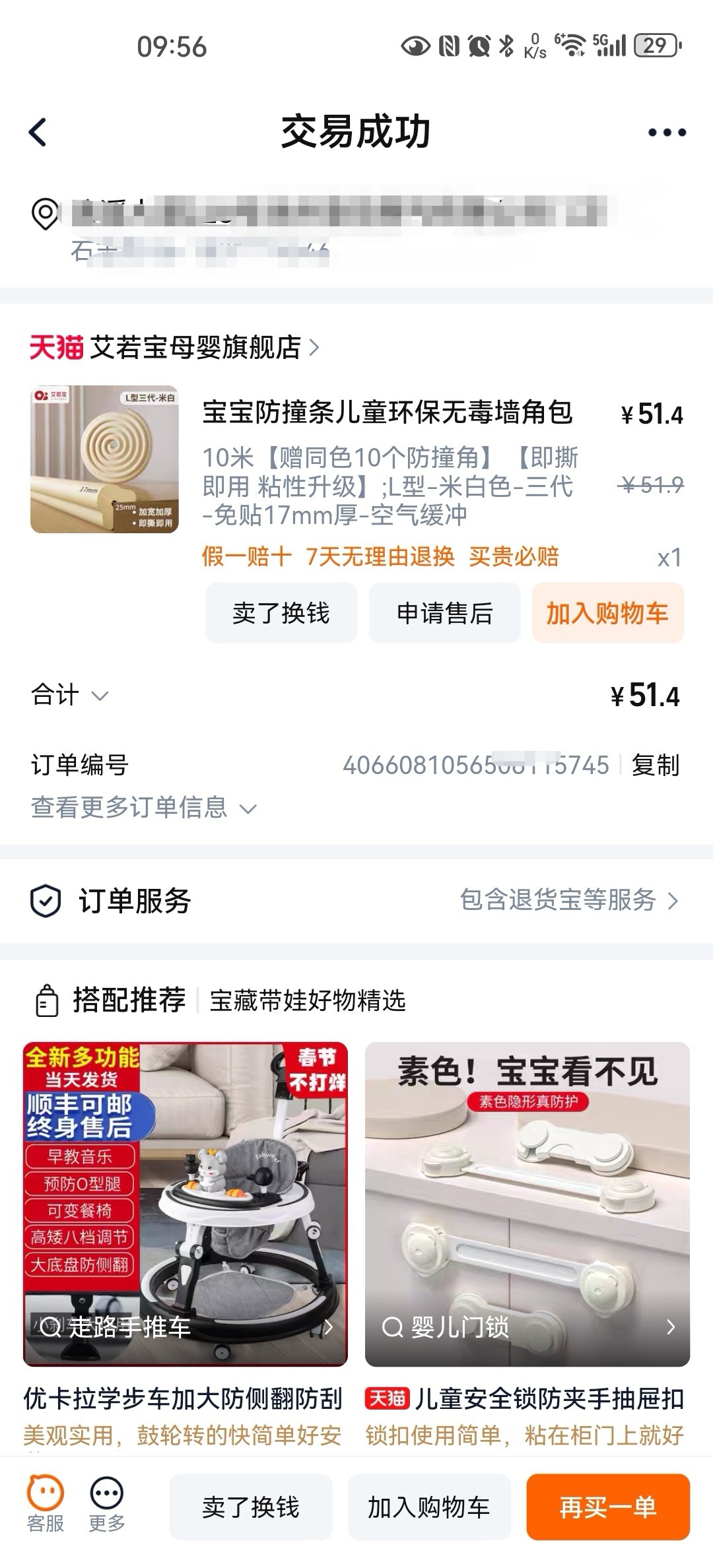This screenshot has height=1568, width=713.
Task: Go back from the 交易成功 page
Action: (38, 132)
